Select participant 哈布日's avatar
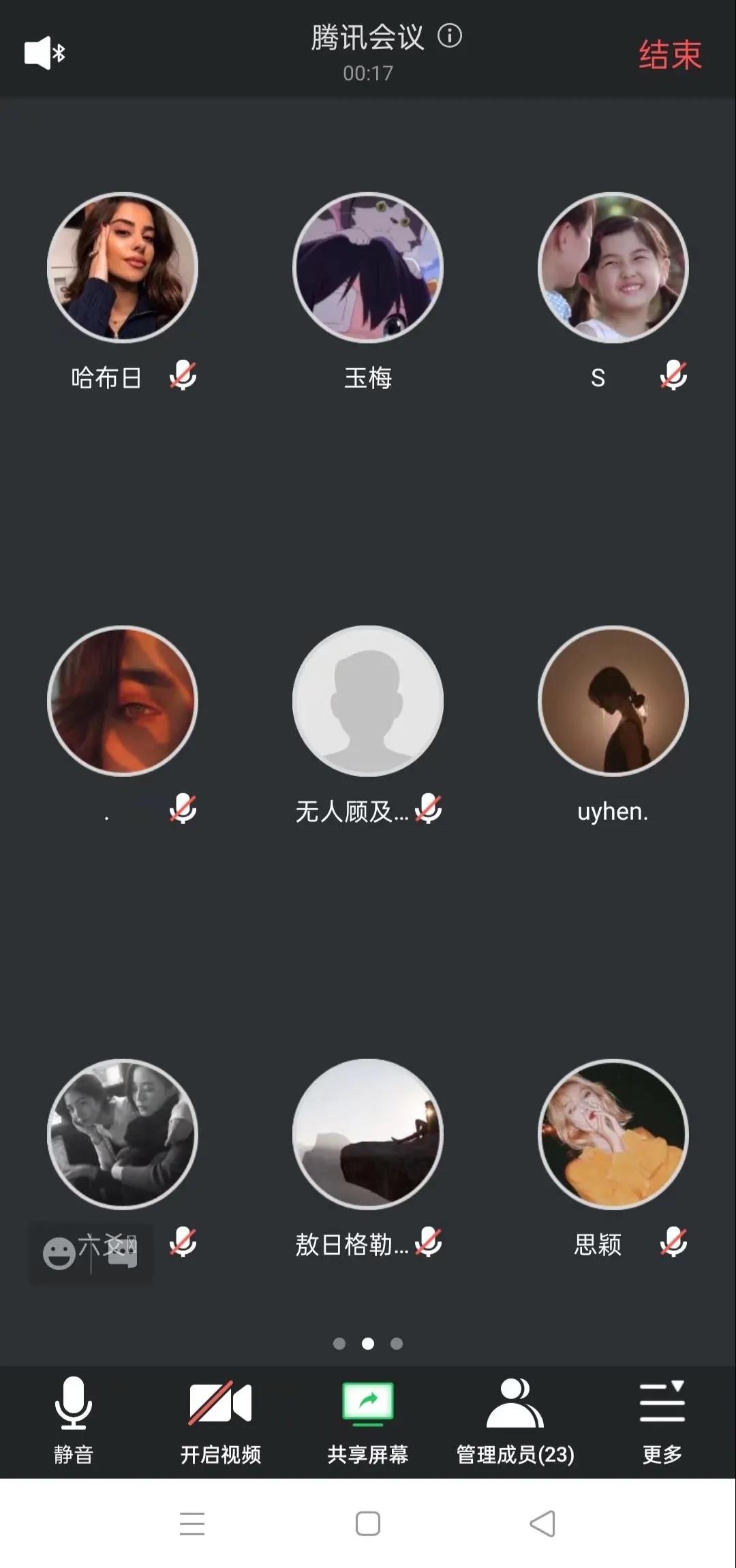 tap(123, 267)
